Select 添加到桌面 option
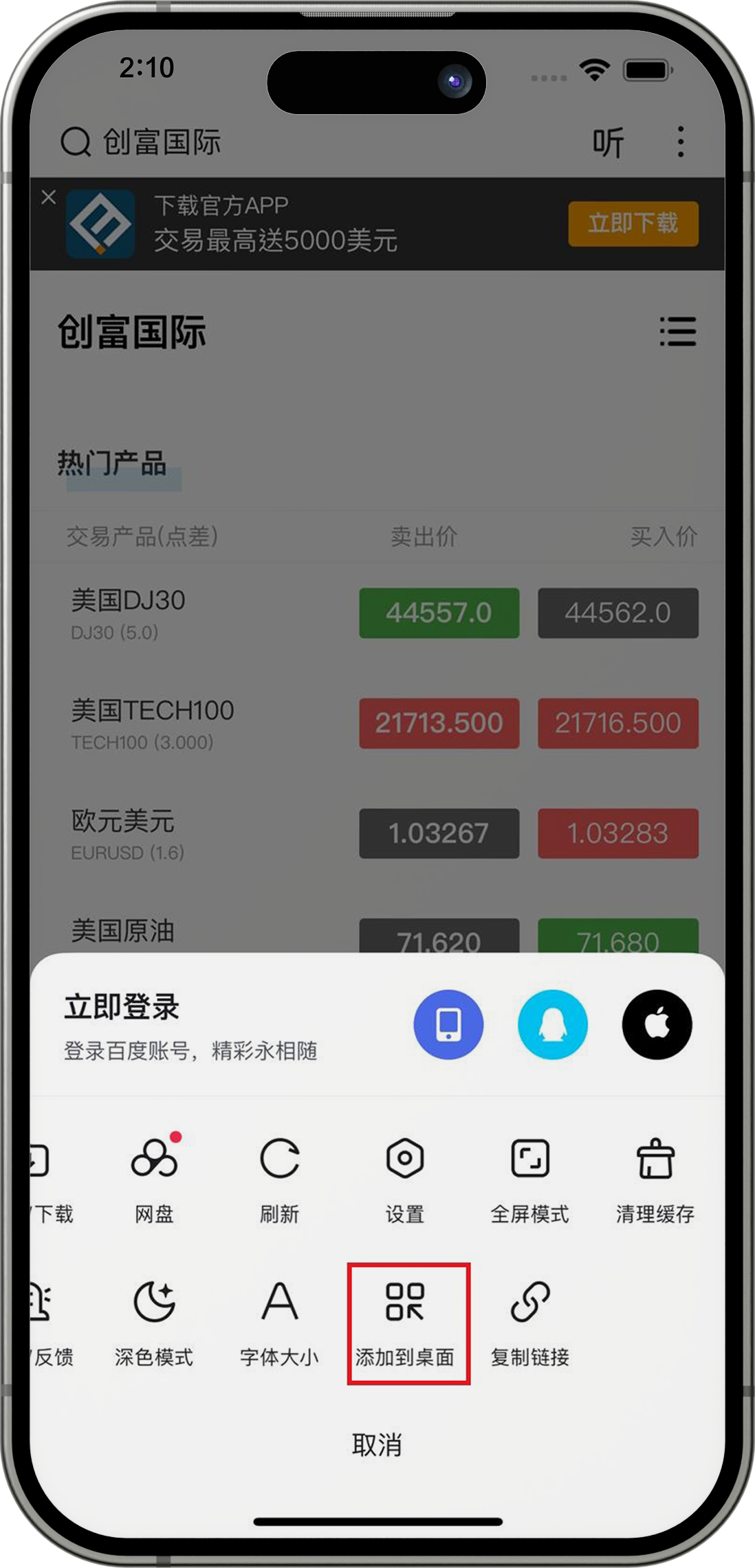 click(406, 1322)
